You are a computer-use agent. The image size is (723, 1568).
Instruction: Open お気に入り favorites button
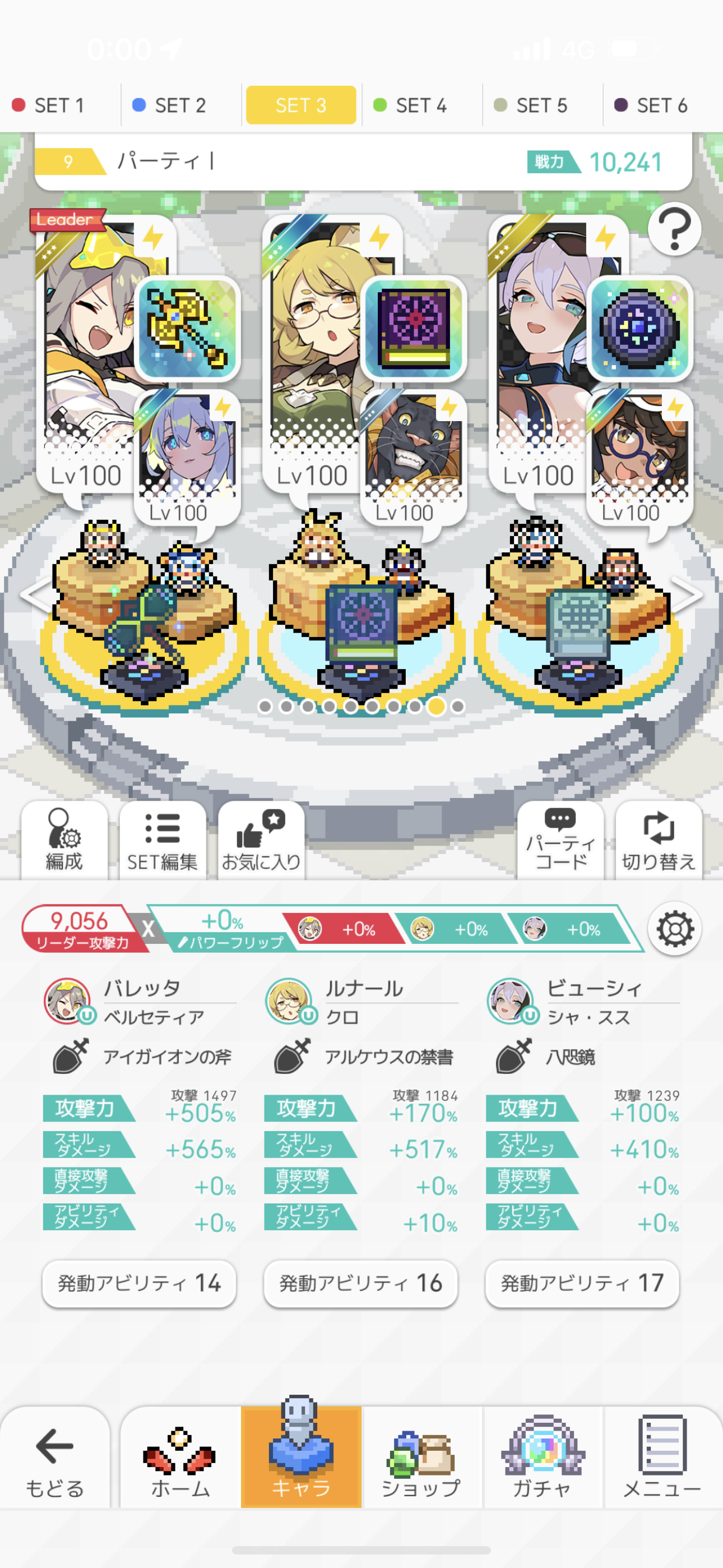click(x=261, y=841)
